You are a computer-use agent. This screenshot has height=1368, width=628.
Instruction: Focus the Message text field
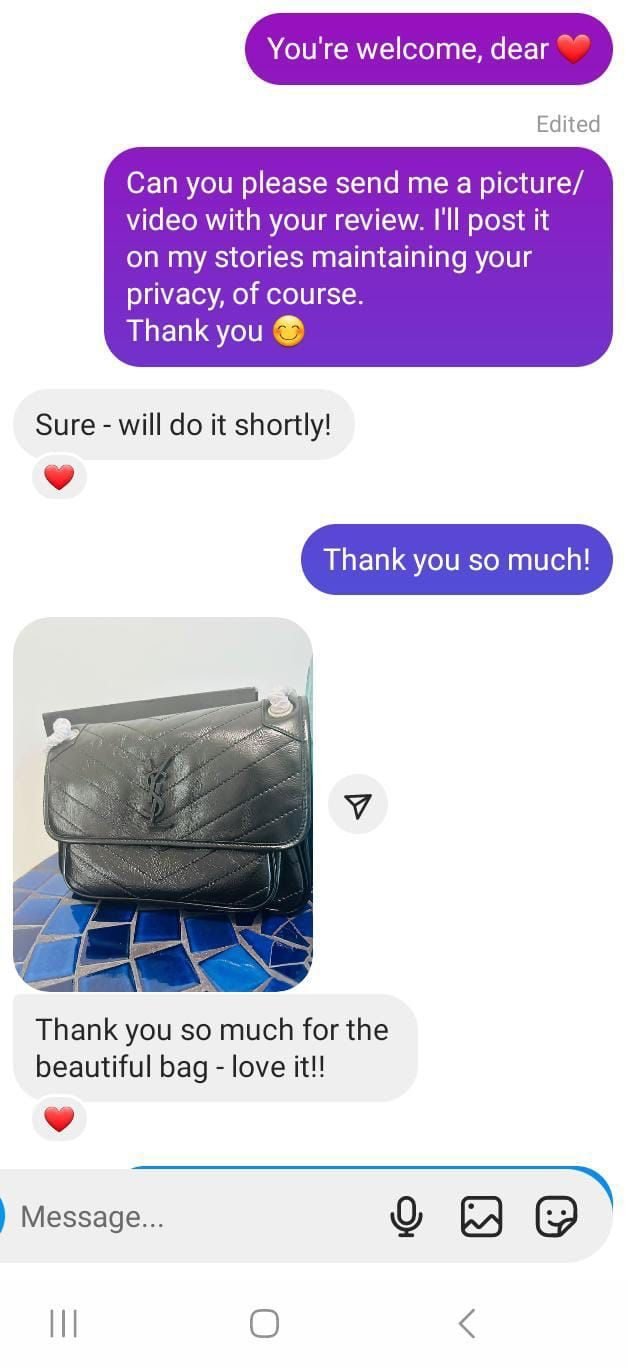point(190,1216)
